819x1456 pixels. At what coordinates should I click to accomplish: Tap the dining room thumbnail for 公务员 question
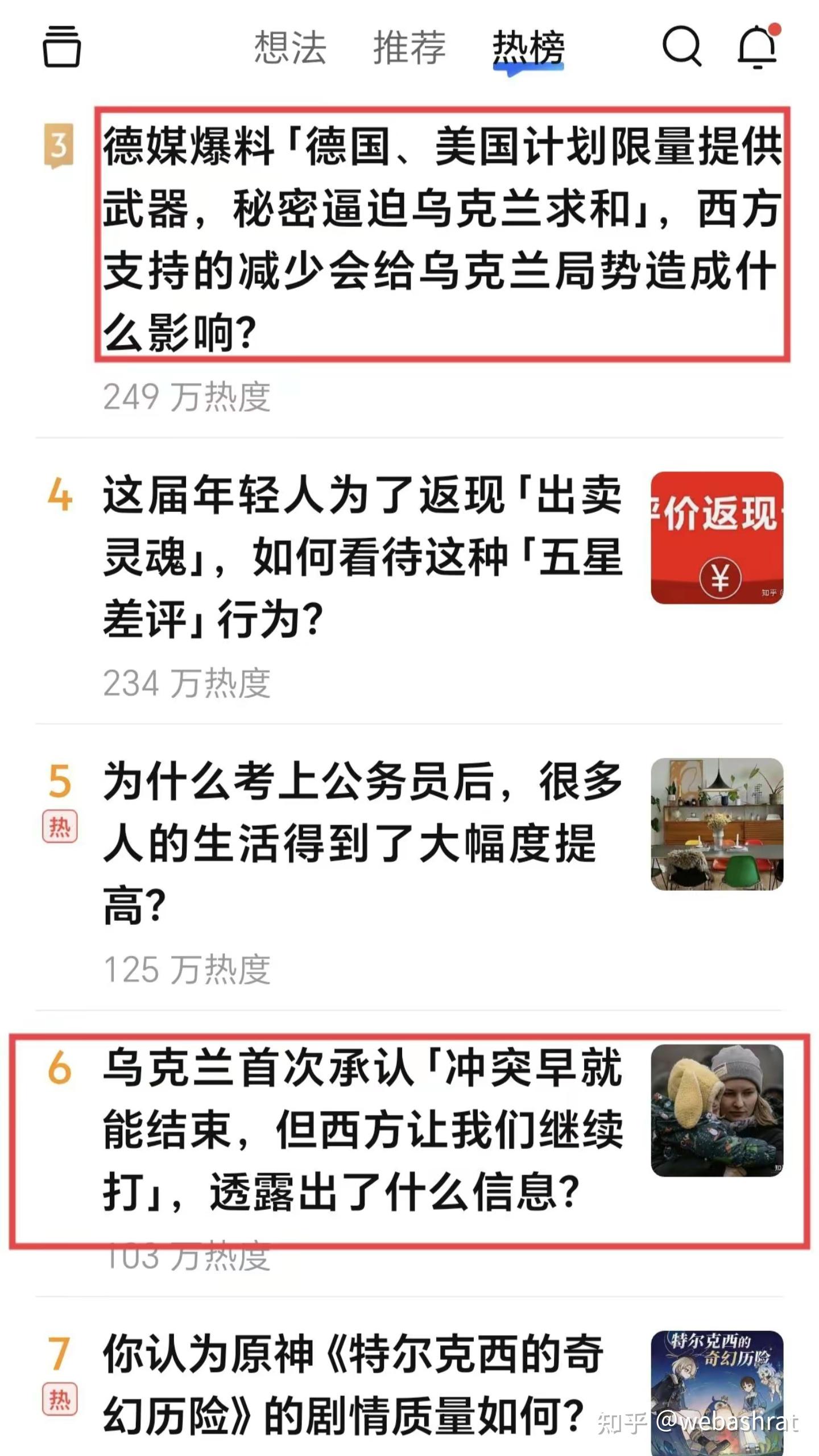[717, 824]
